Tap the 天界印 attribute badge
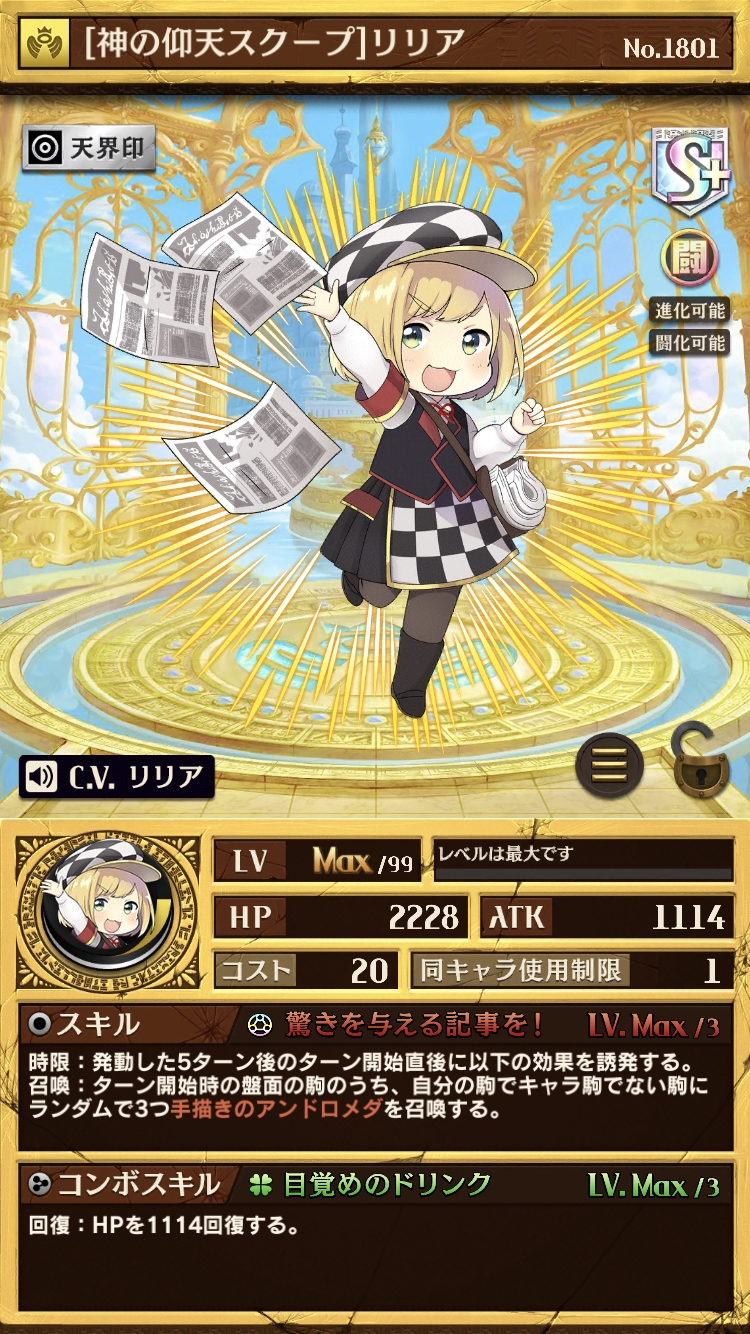This screenshot has width=750, height=1334. (x=89, y=149)
